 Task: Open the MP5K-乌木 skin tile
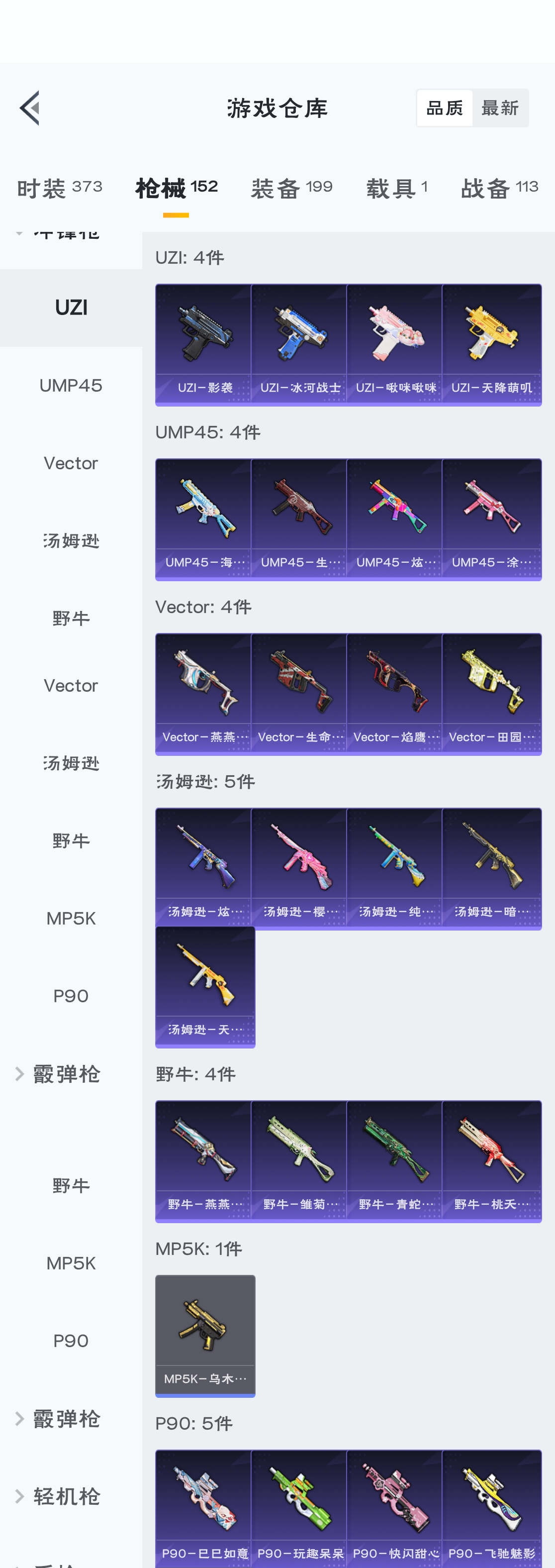click(205, 1336)
